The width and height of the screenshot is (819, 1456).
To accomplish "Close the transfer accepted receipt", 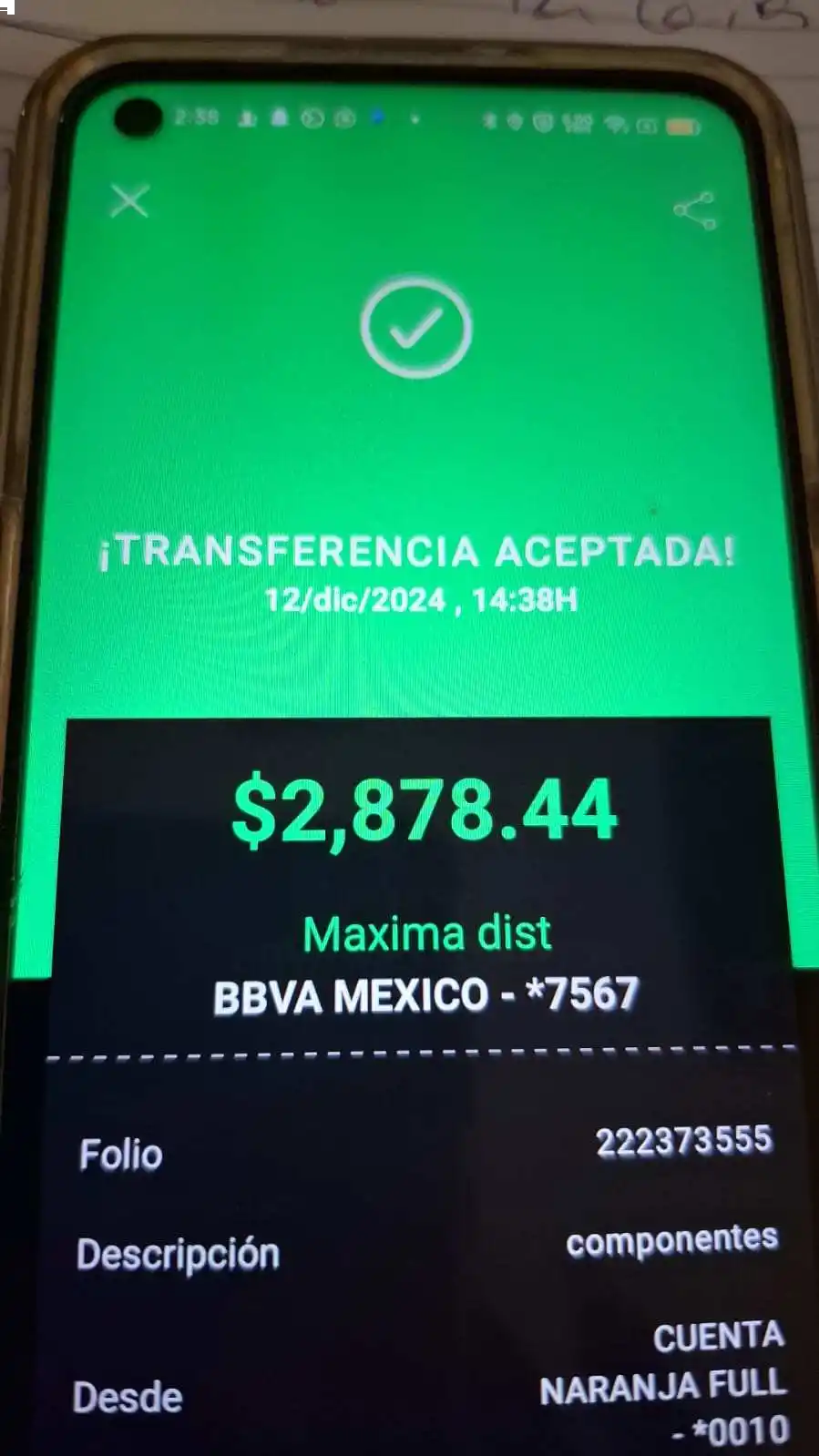I will (129, 201).
